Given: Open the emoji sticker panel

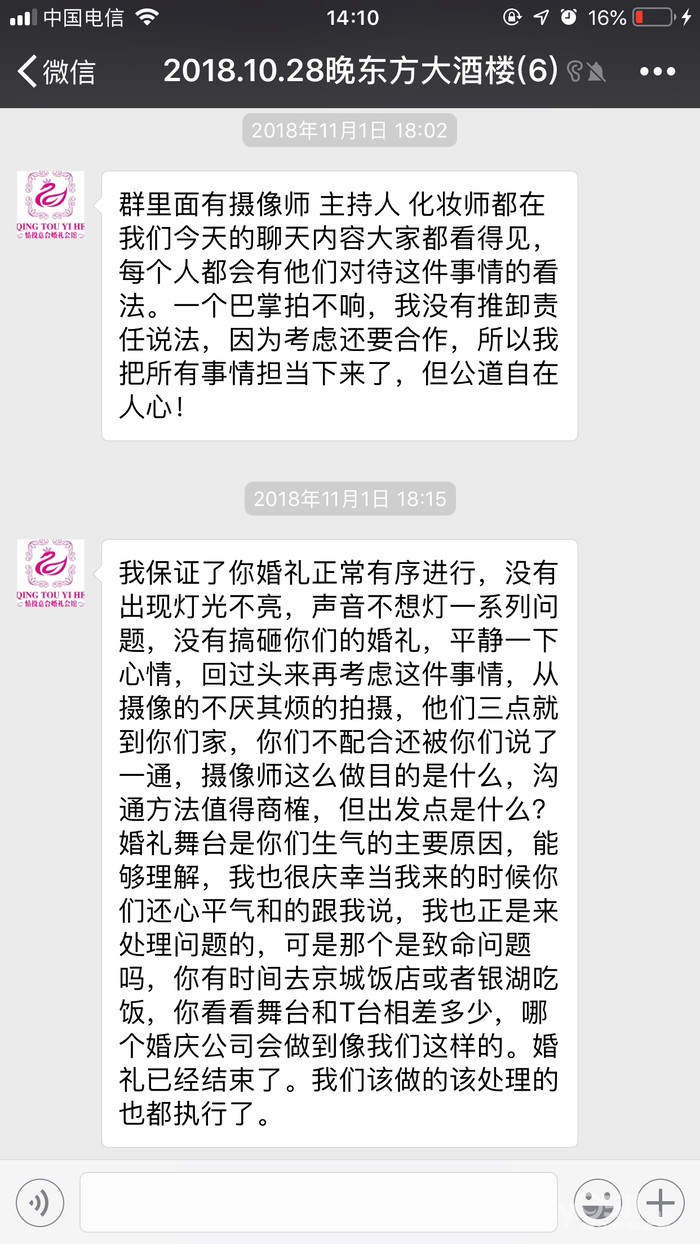Looking at the screenshot, I should pos(598,1202).
